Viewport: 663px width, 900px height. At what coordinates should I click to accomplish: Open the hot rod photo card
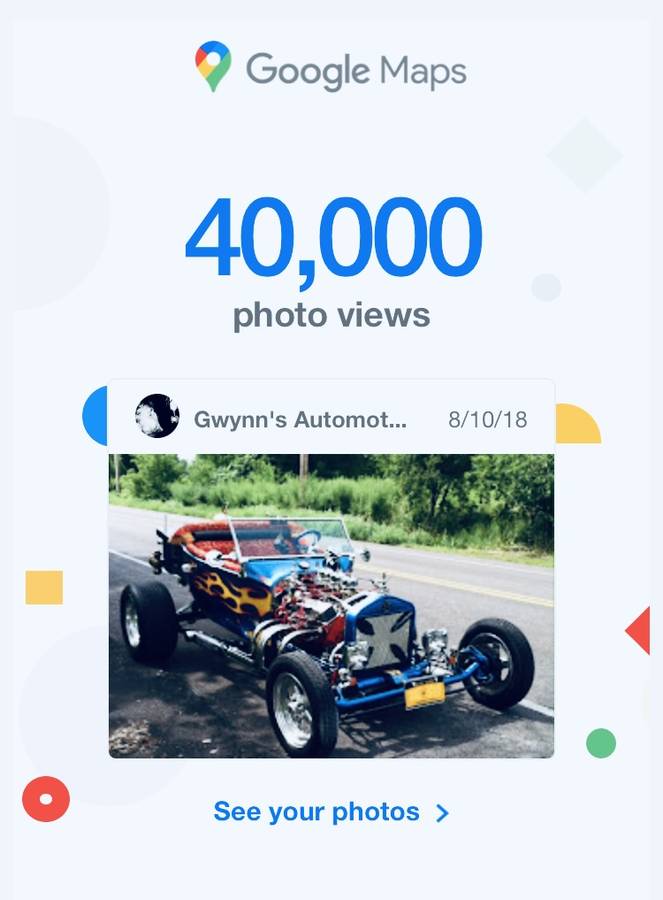pos(331,605)
